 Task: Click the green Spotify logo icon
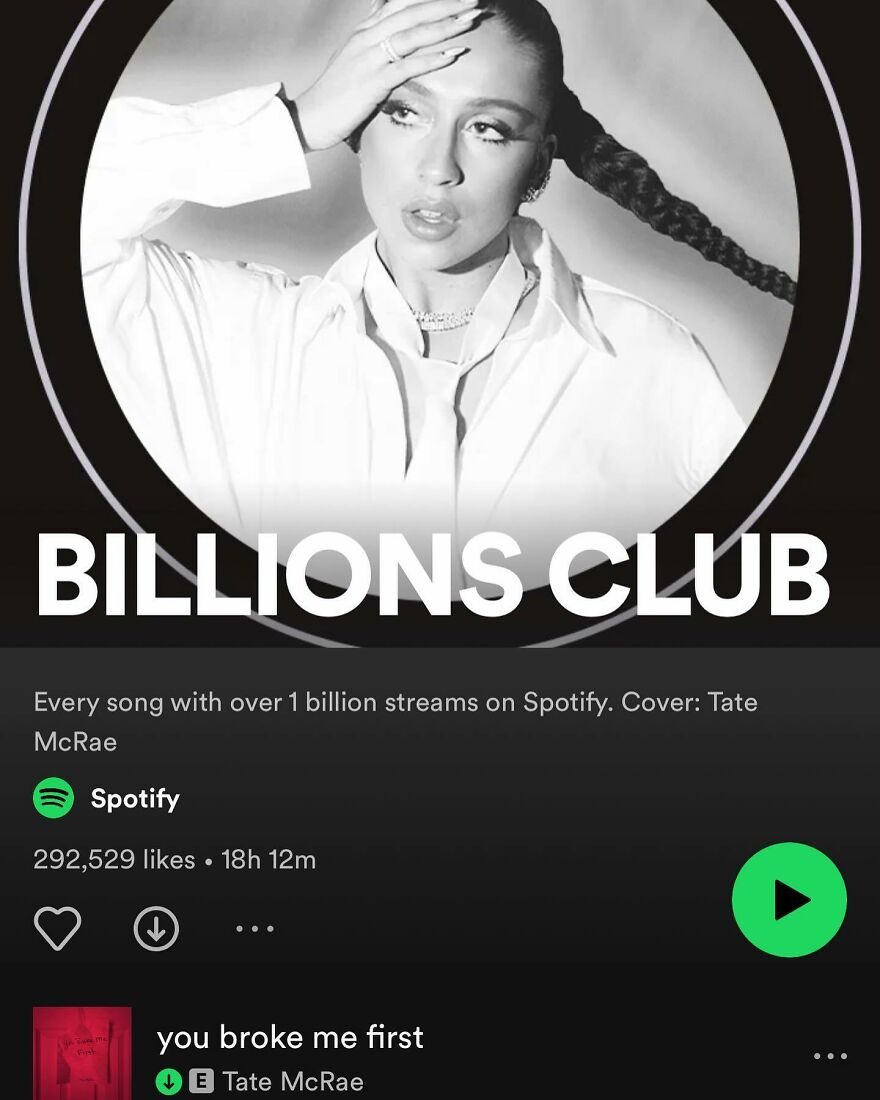51,798
